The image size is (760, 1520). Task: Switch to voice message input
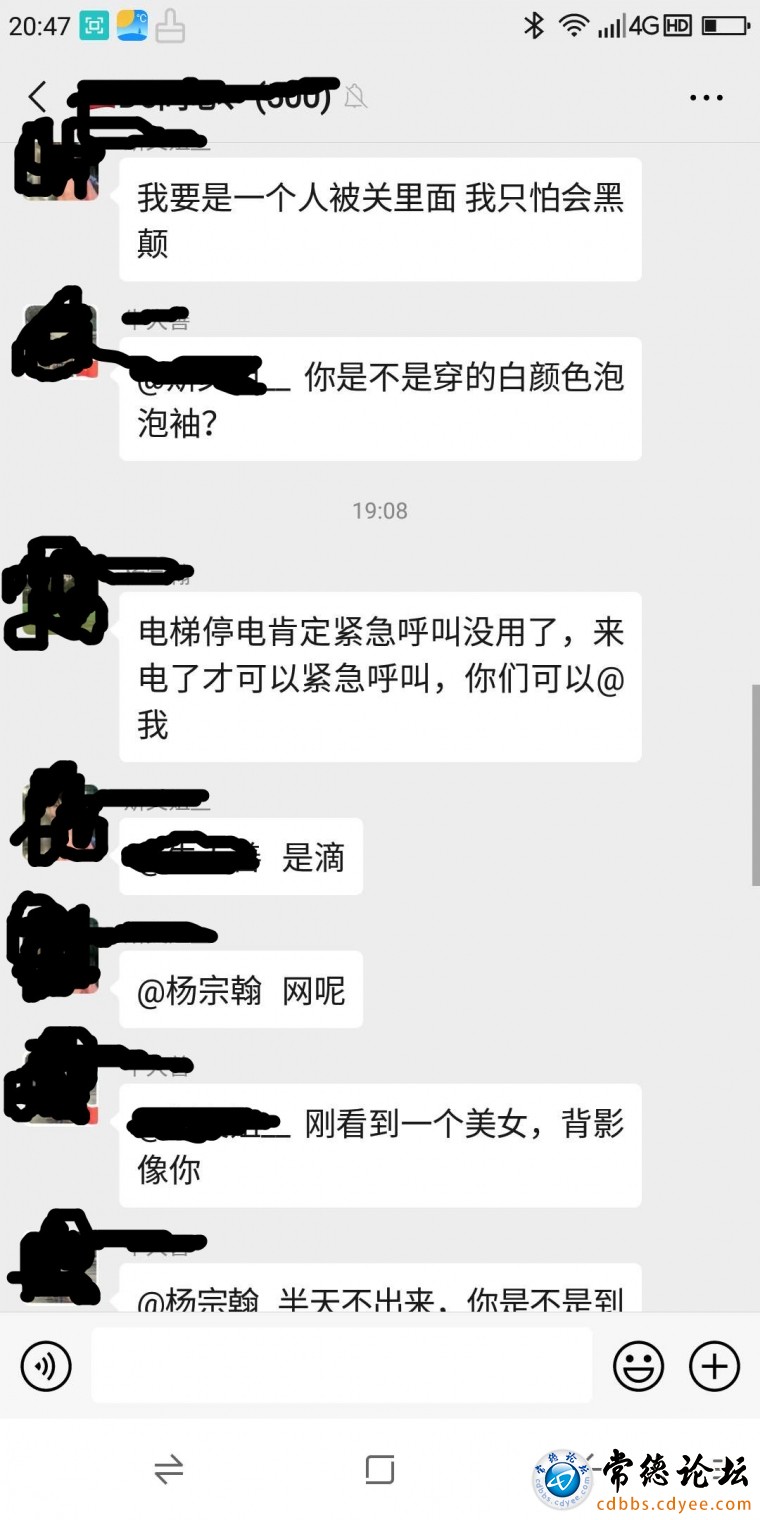pos(46,1366)
